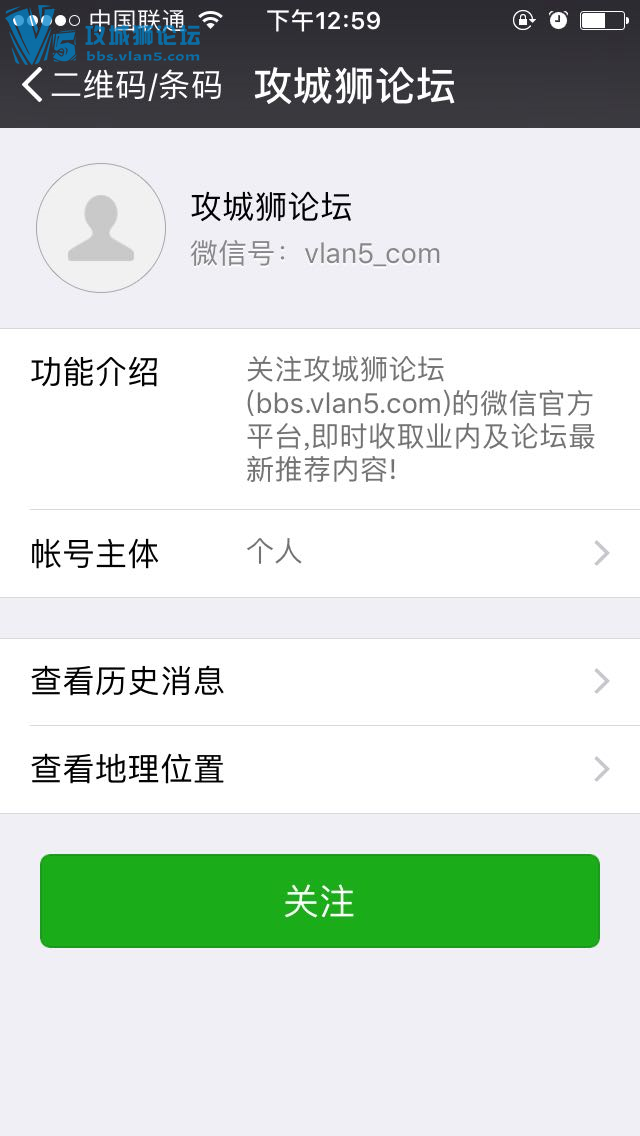
Task: Open 查看地理位置
Action: point(320,769)
